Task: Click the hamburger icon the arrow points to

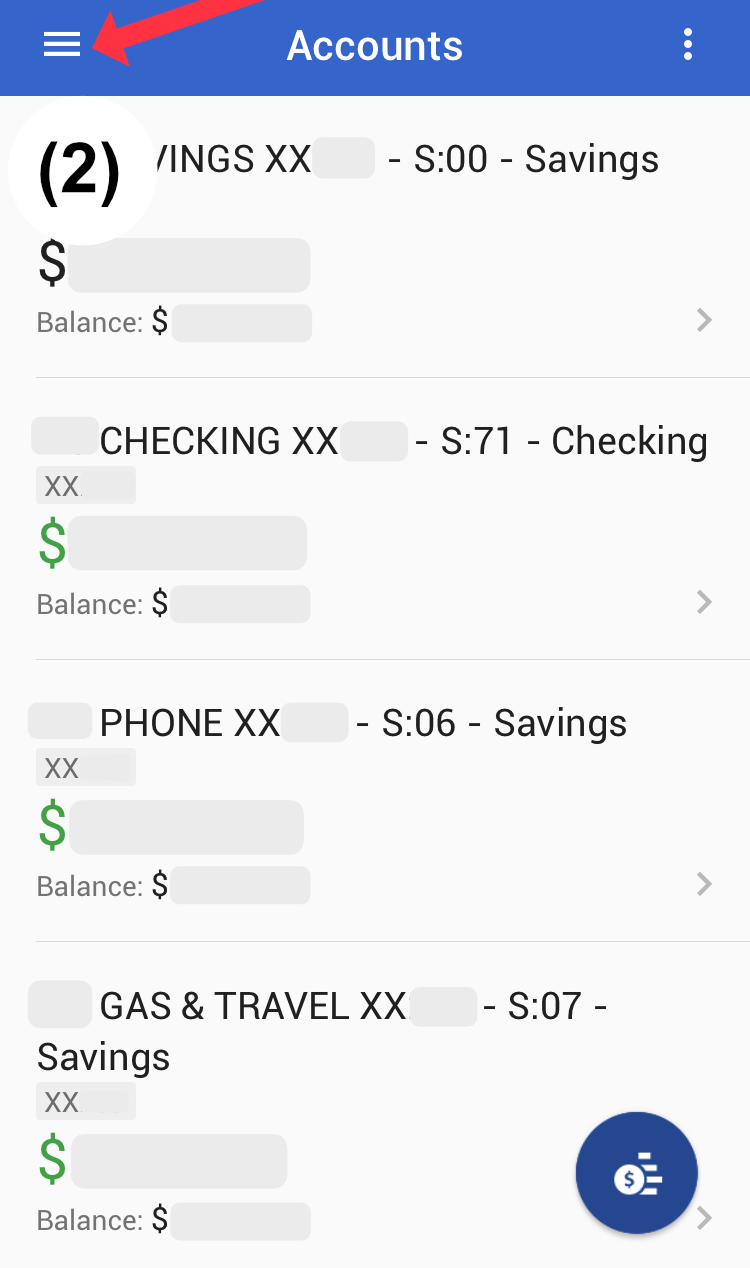Action: (x=61, y=45)
